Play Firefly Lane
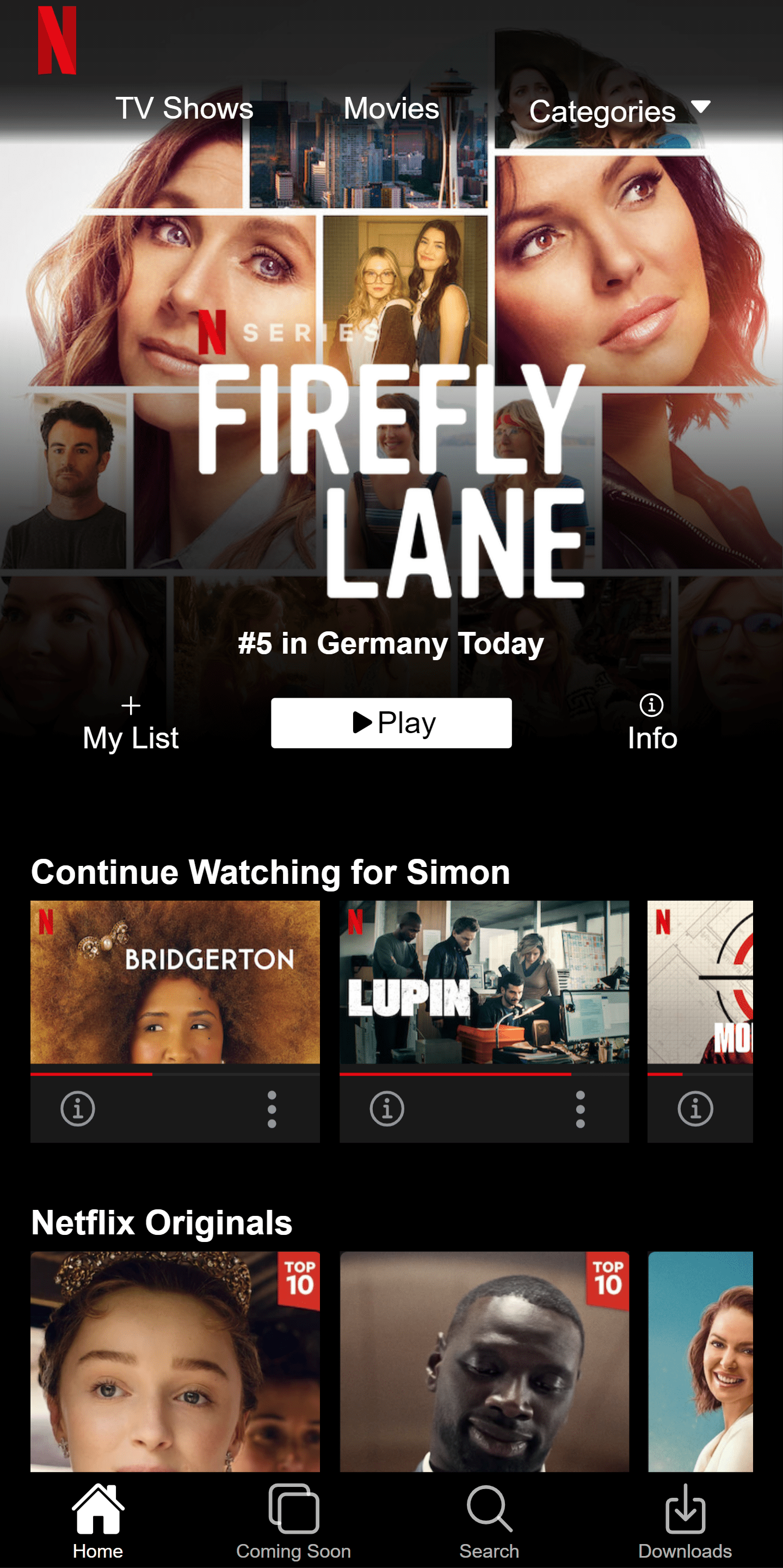 391,723
